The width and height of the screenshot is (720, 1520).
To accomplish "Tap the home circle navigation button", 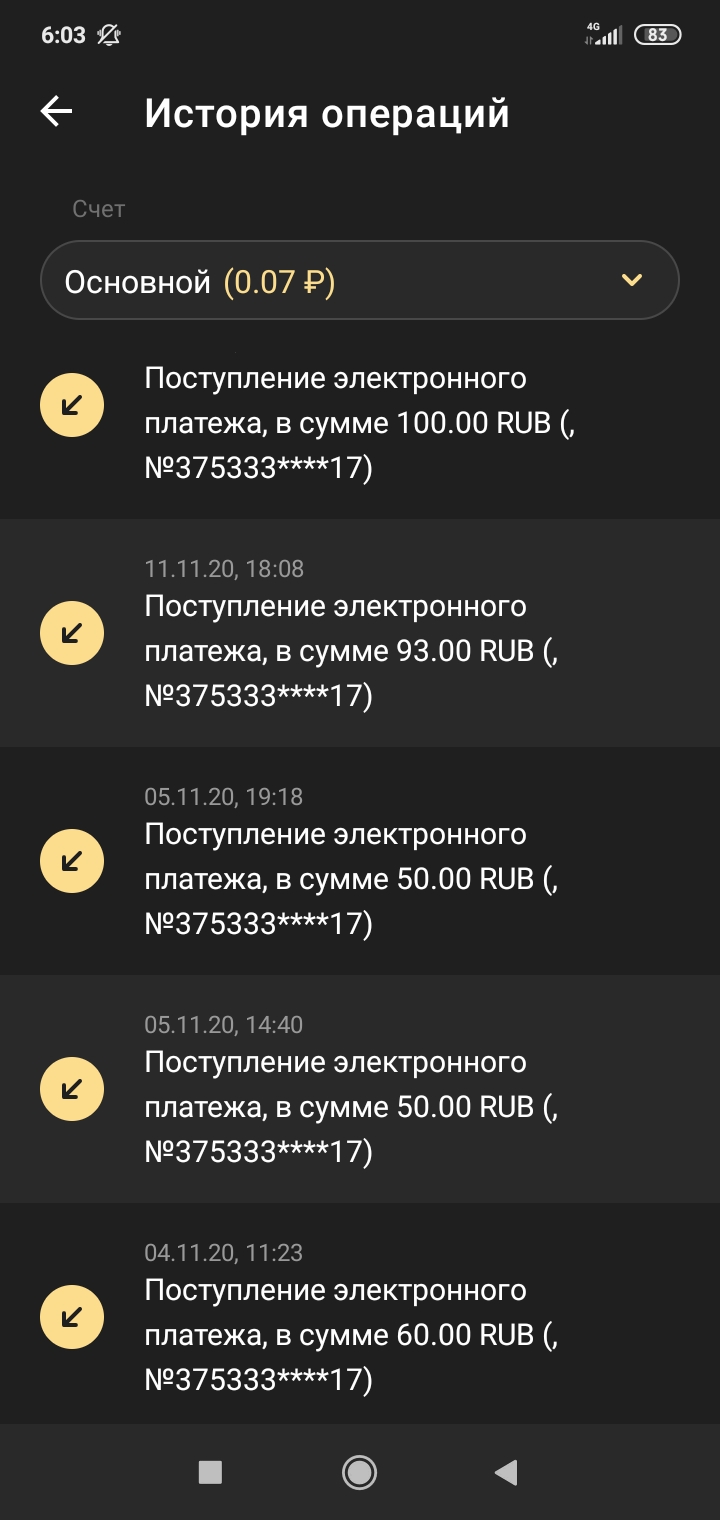I will point(359,1472).
